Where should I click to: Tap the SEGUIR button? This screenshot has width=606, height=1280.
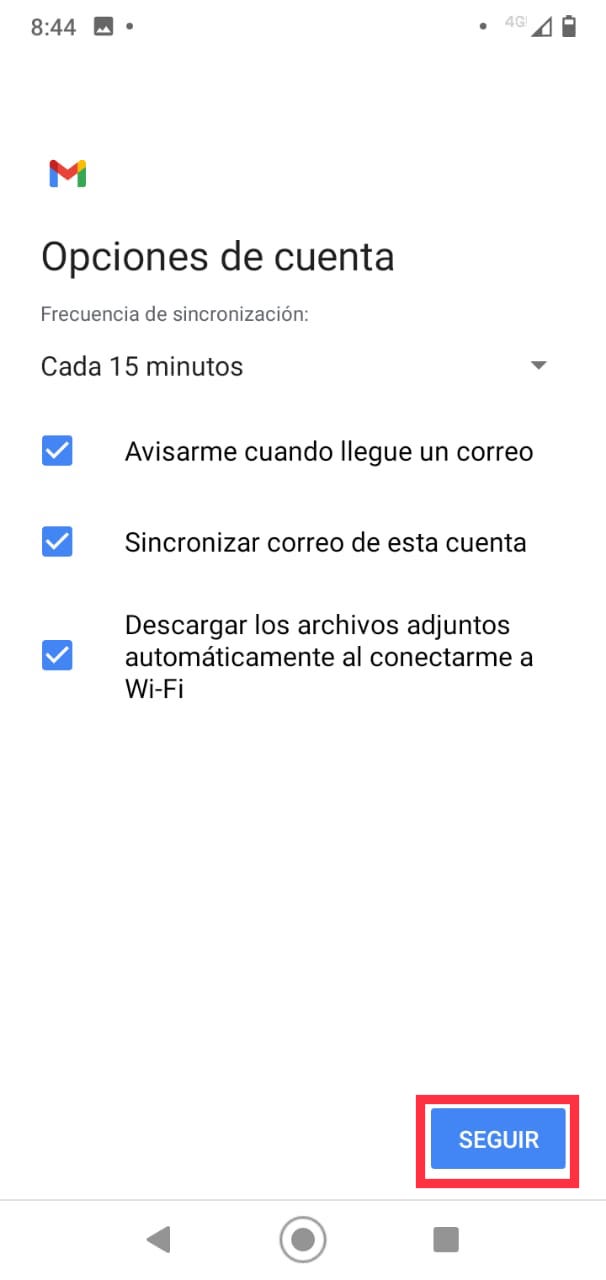pos(498,1139)
